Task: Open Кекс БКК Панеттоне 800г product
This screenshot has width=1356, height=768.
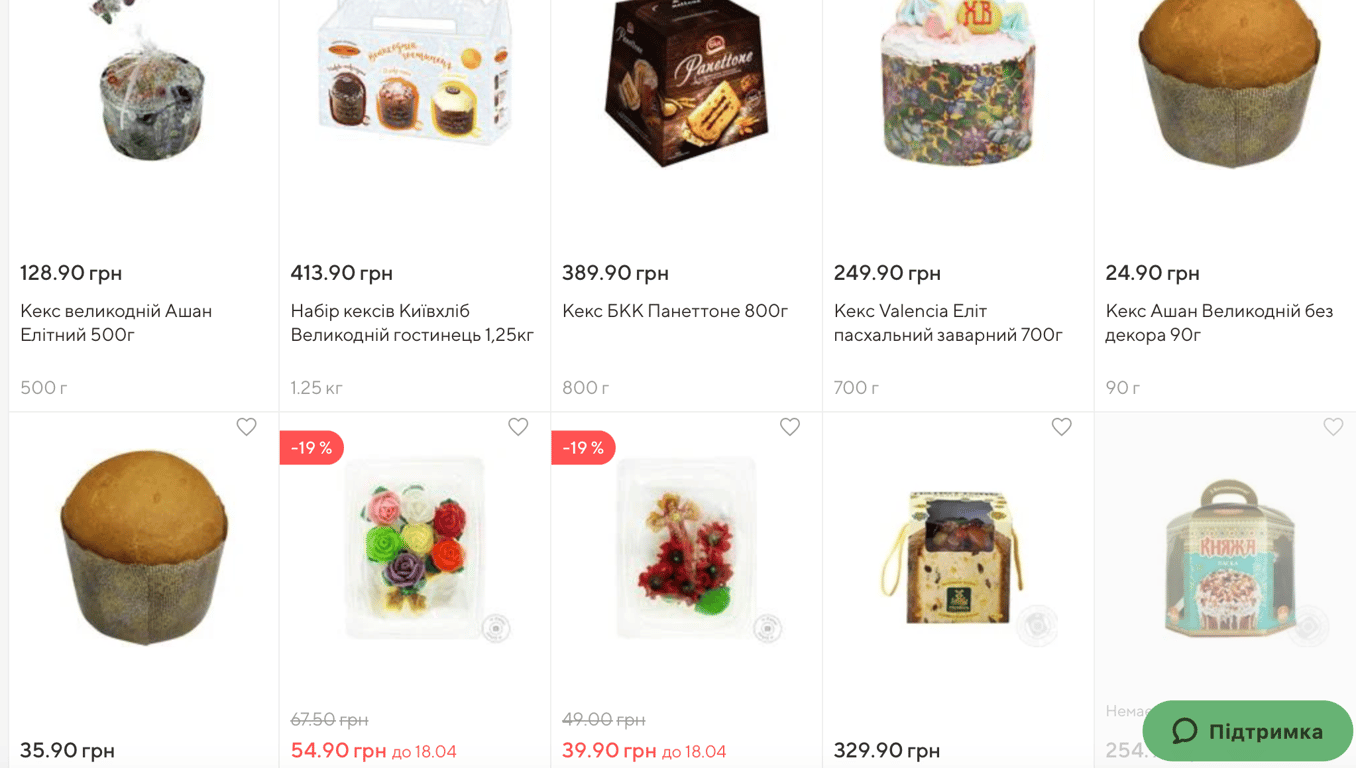Action: pyautogui.click(x=675, y=311)
